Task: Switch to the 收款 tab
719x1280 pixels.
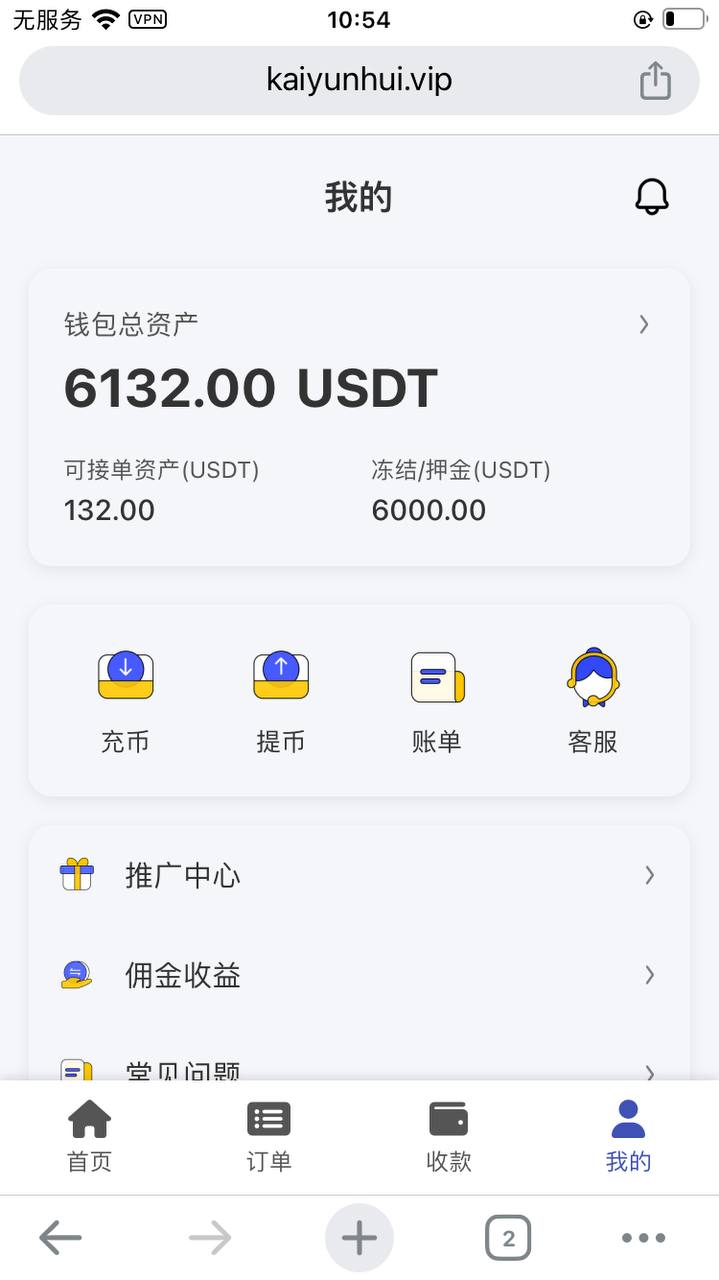Action: pyautogui.click(x=448, y=1137)
